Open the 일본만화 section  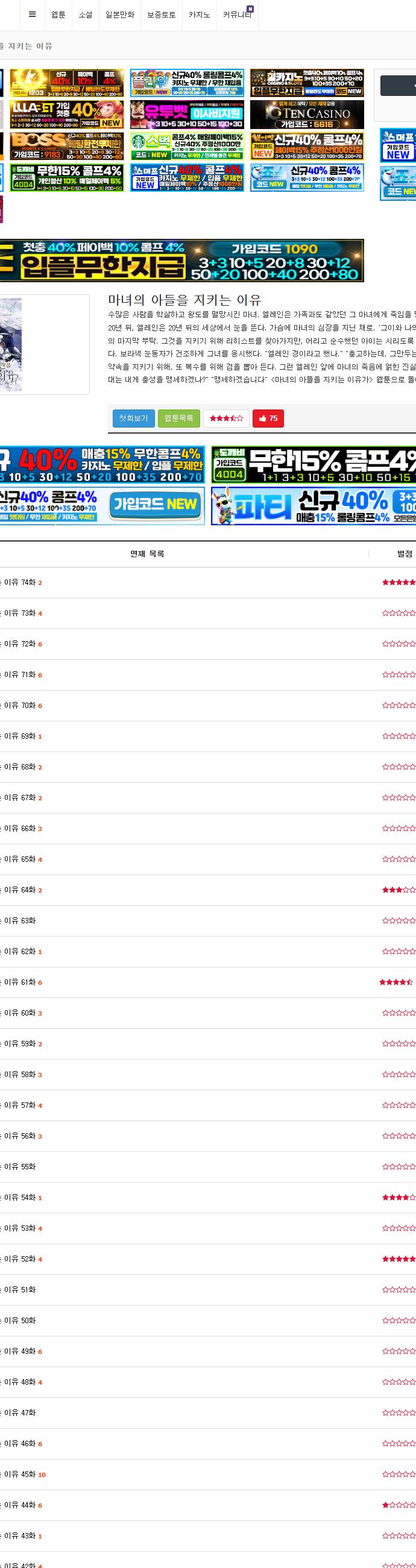[120, 15]
